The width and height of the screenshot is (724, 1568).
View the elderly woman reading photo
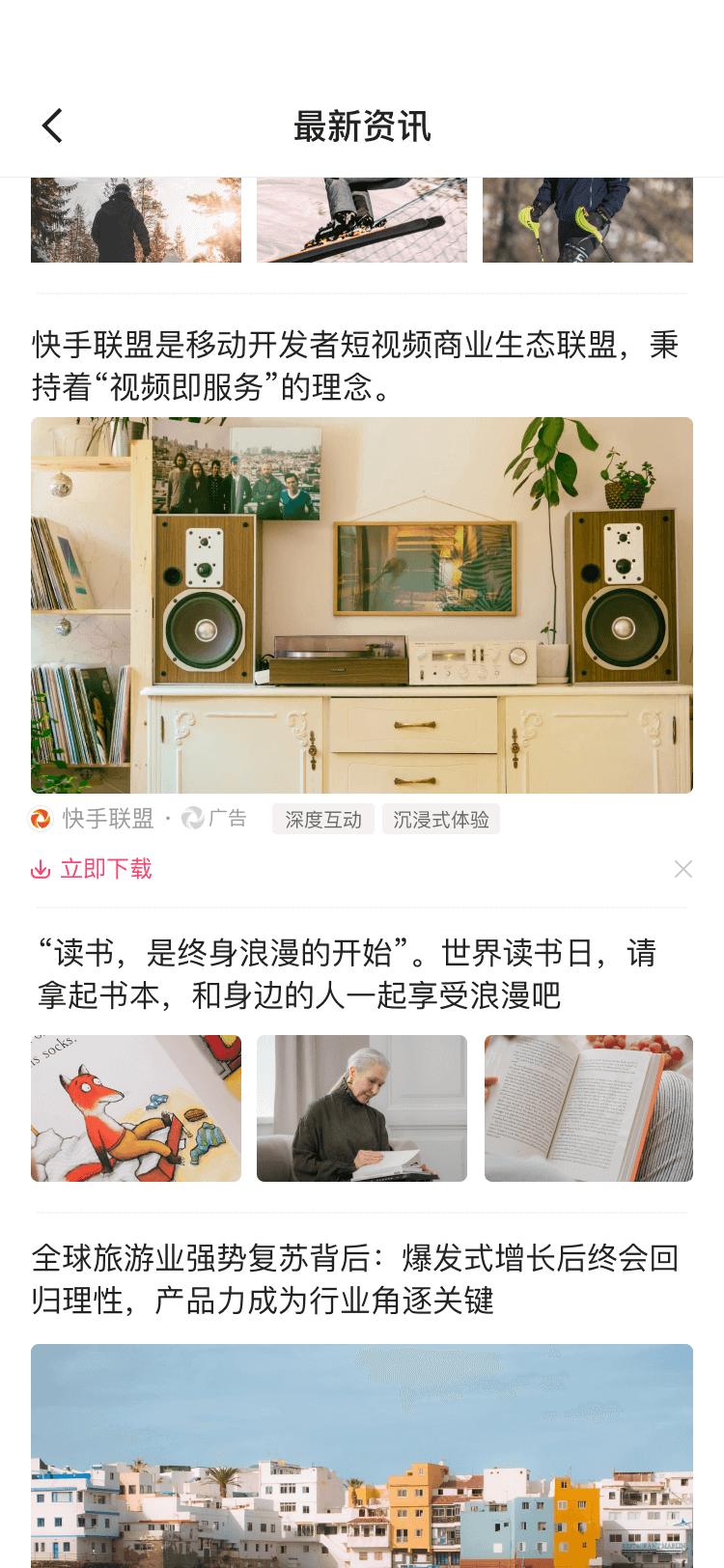tap(362, 1108)
